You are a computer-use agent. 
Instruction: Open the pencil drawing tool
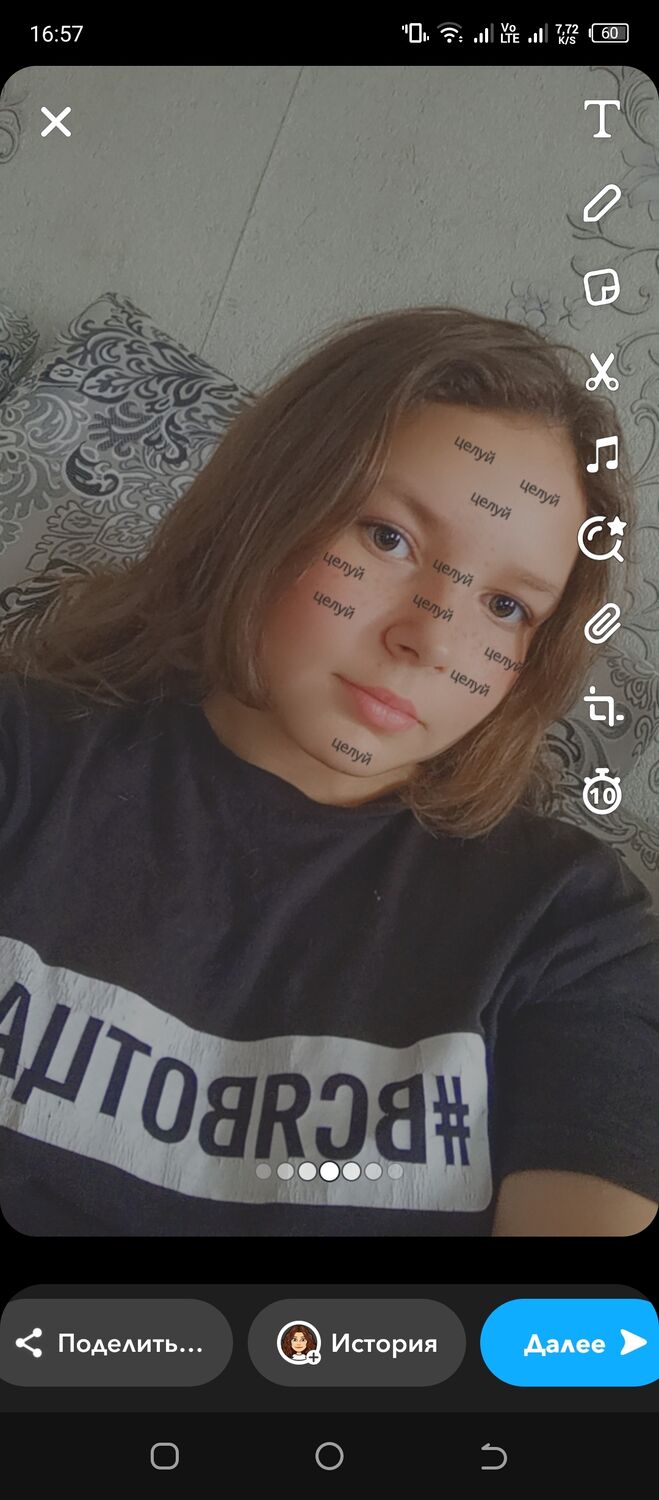click(602, 203)
